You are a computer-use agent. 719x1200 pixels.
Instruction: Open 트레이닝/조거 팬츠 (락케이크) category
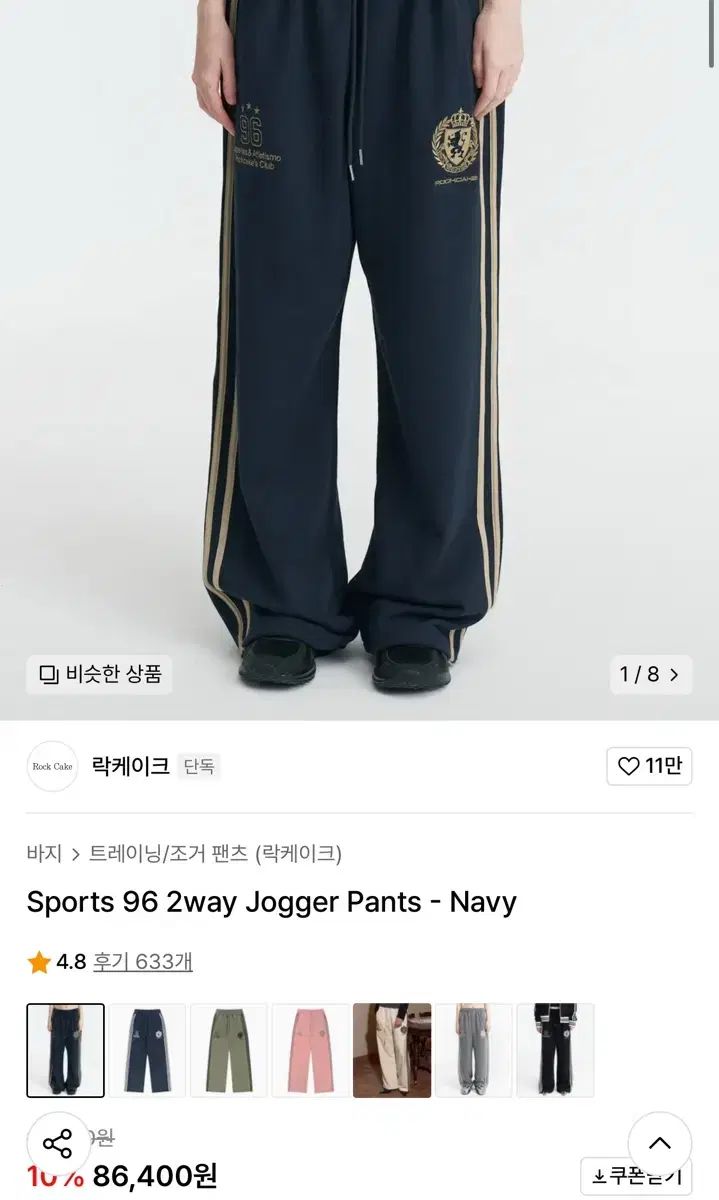(x=215, y=854)
